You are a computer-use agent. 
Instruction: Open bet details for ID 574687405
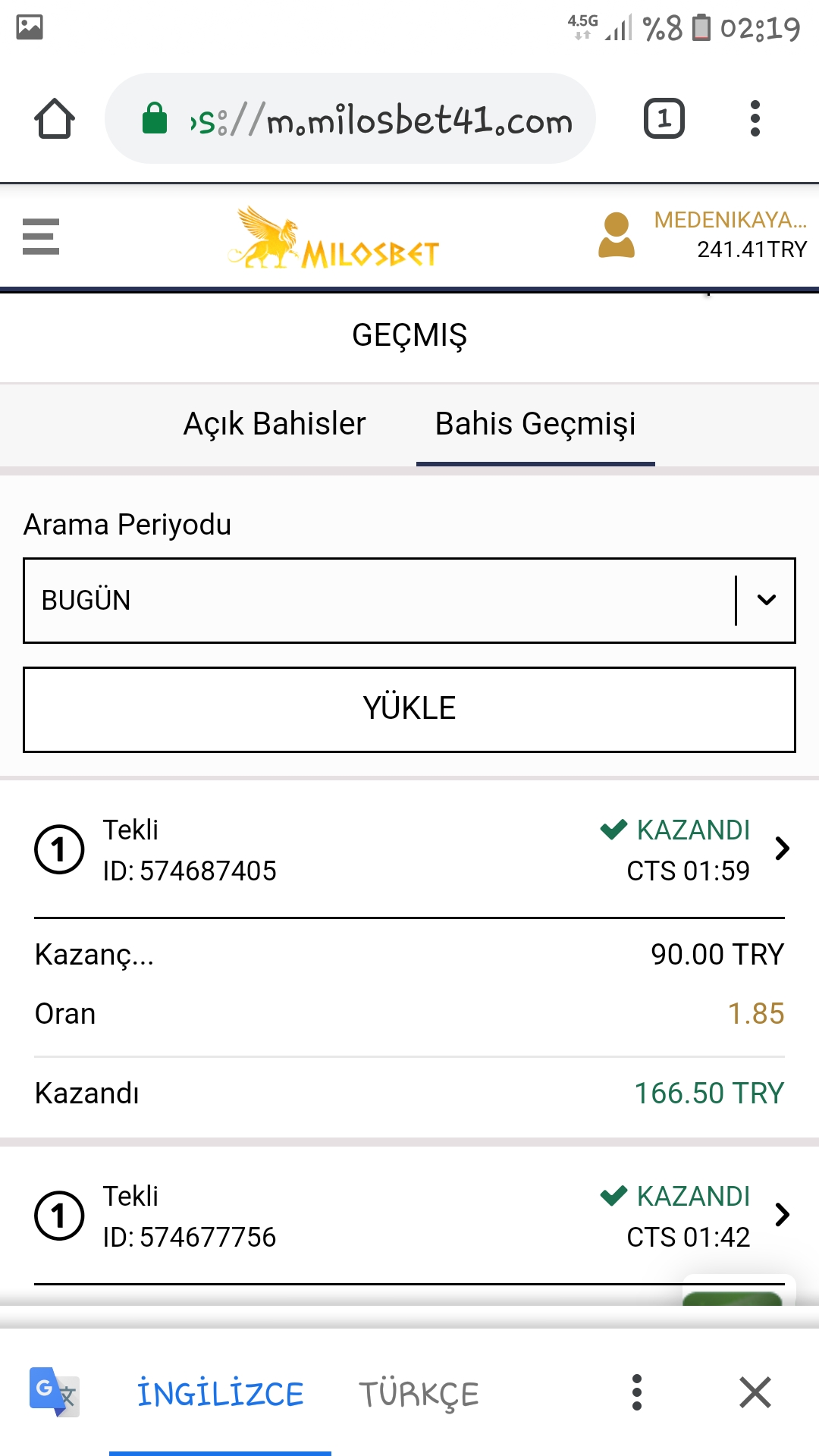click(x=409, y=849)
